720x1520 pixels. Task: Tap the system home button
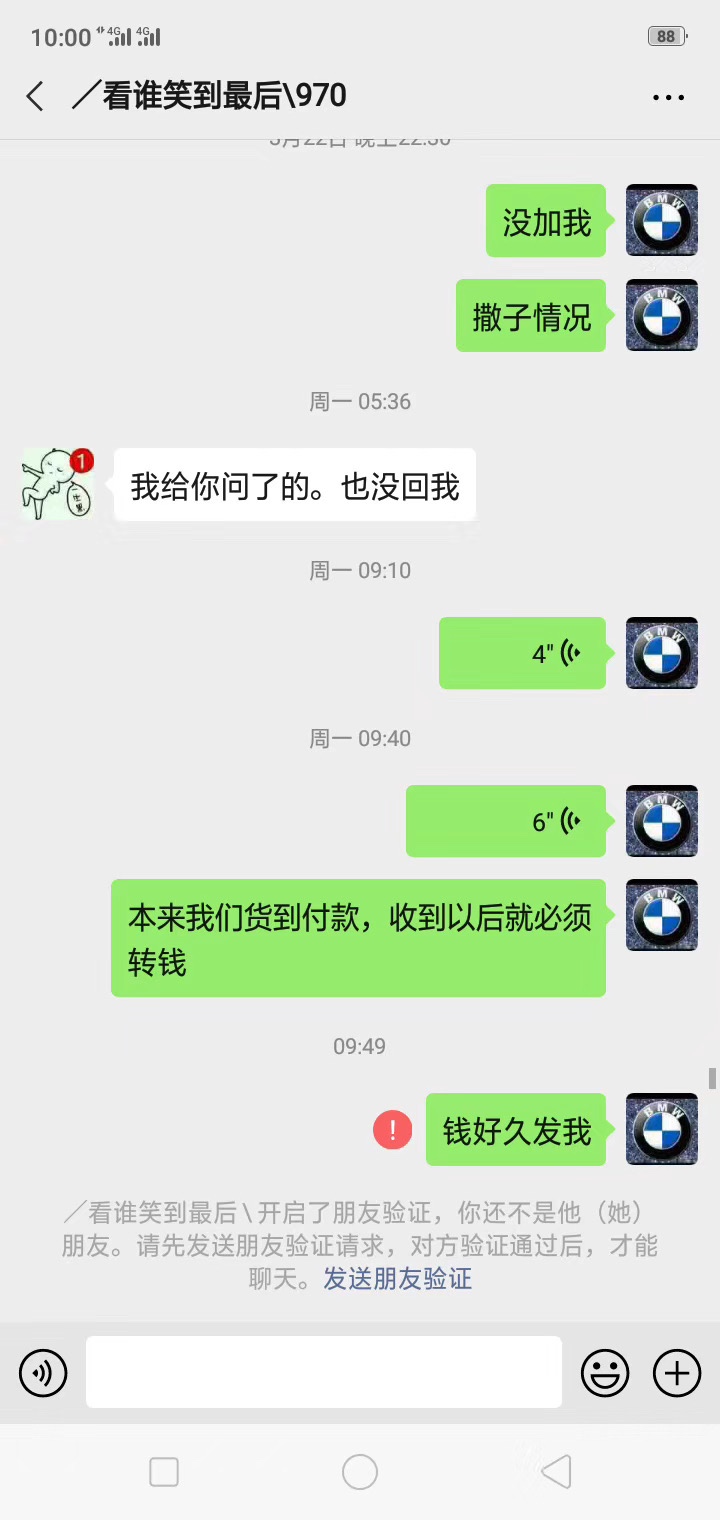(x=360, y=1472)
